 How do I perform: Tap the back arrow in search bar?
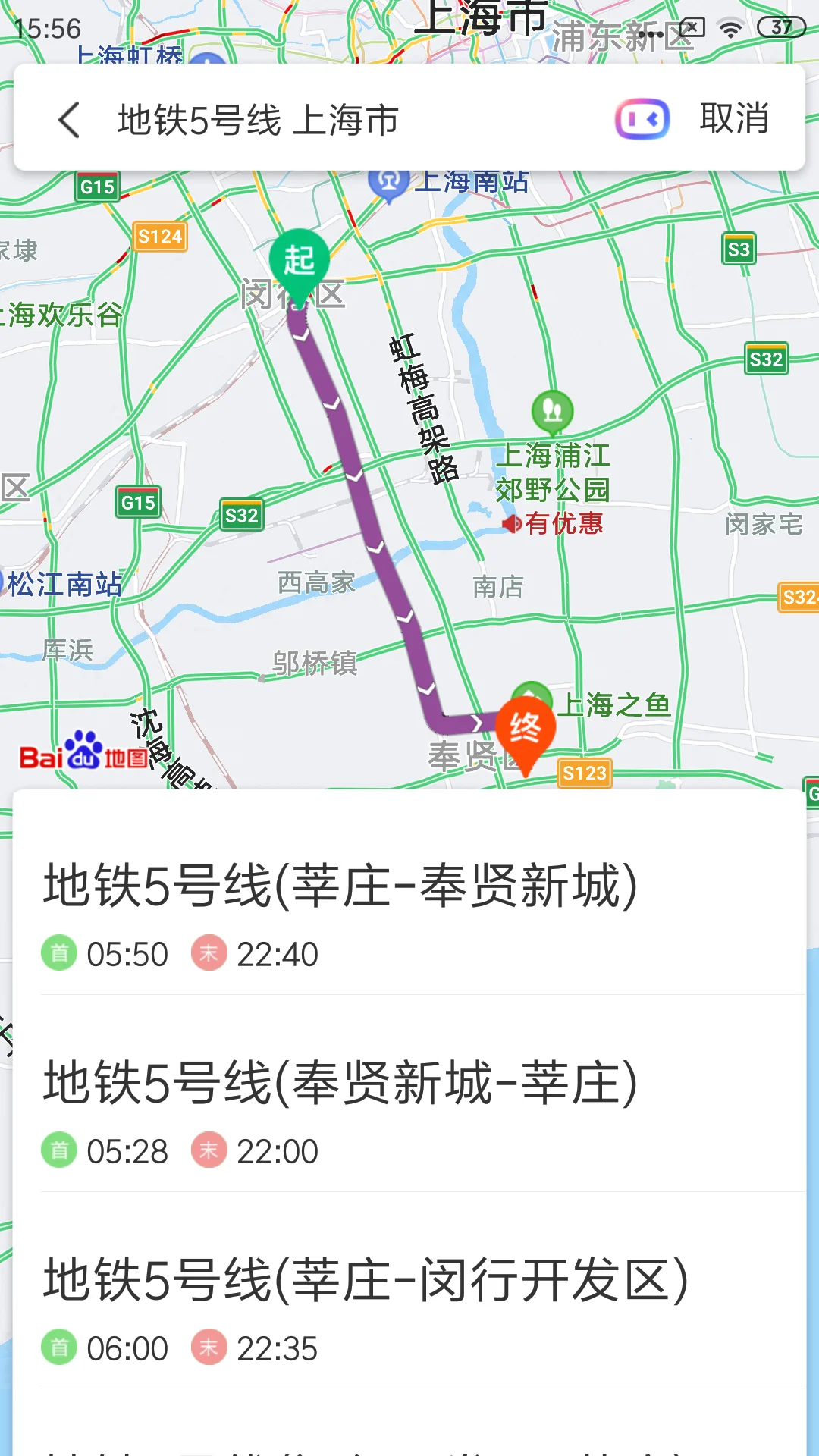pos(68,120)
